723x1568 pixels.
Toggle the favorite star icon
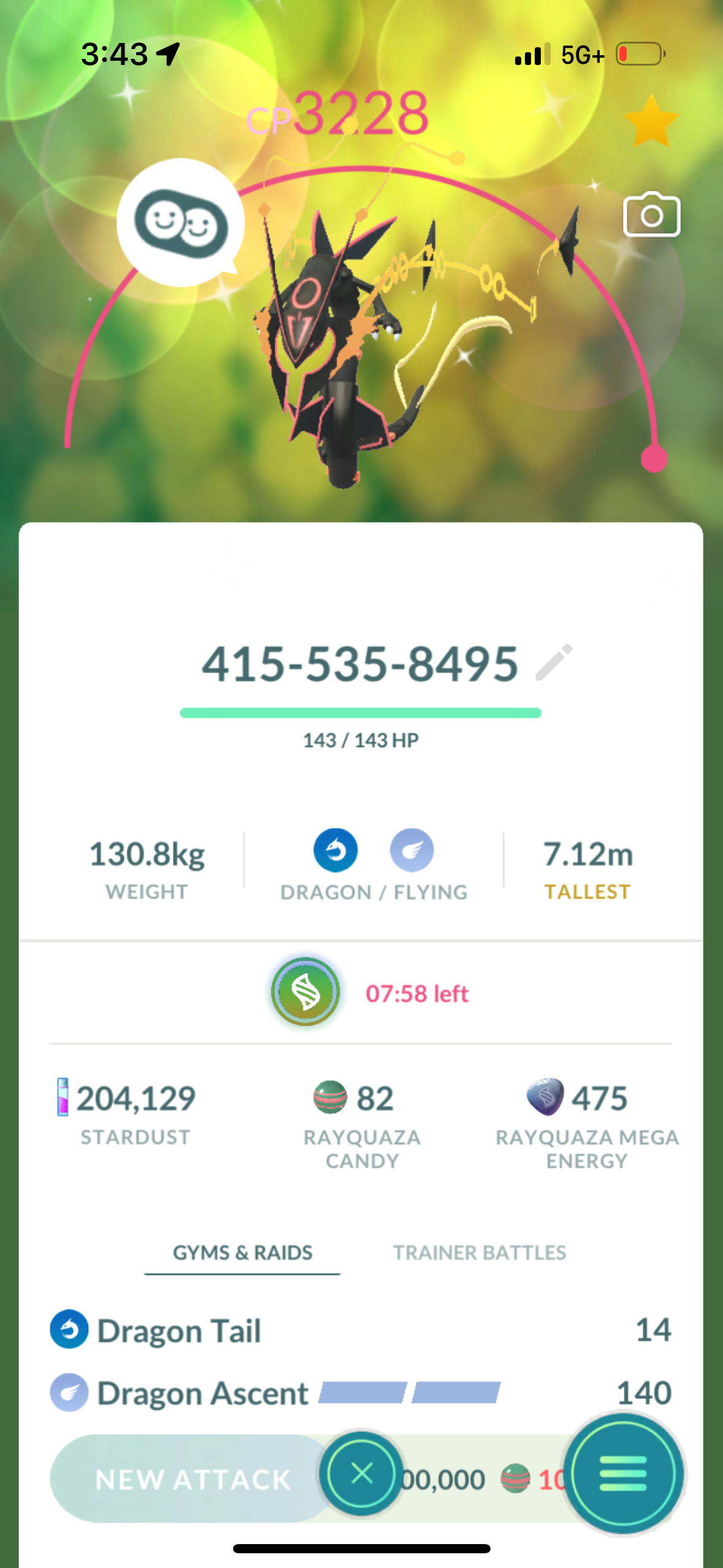point(651,121)
